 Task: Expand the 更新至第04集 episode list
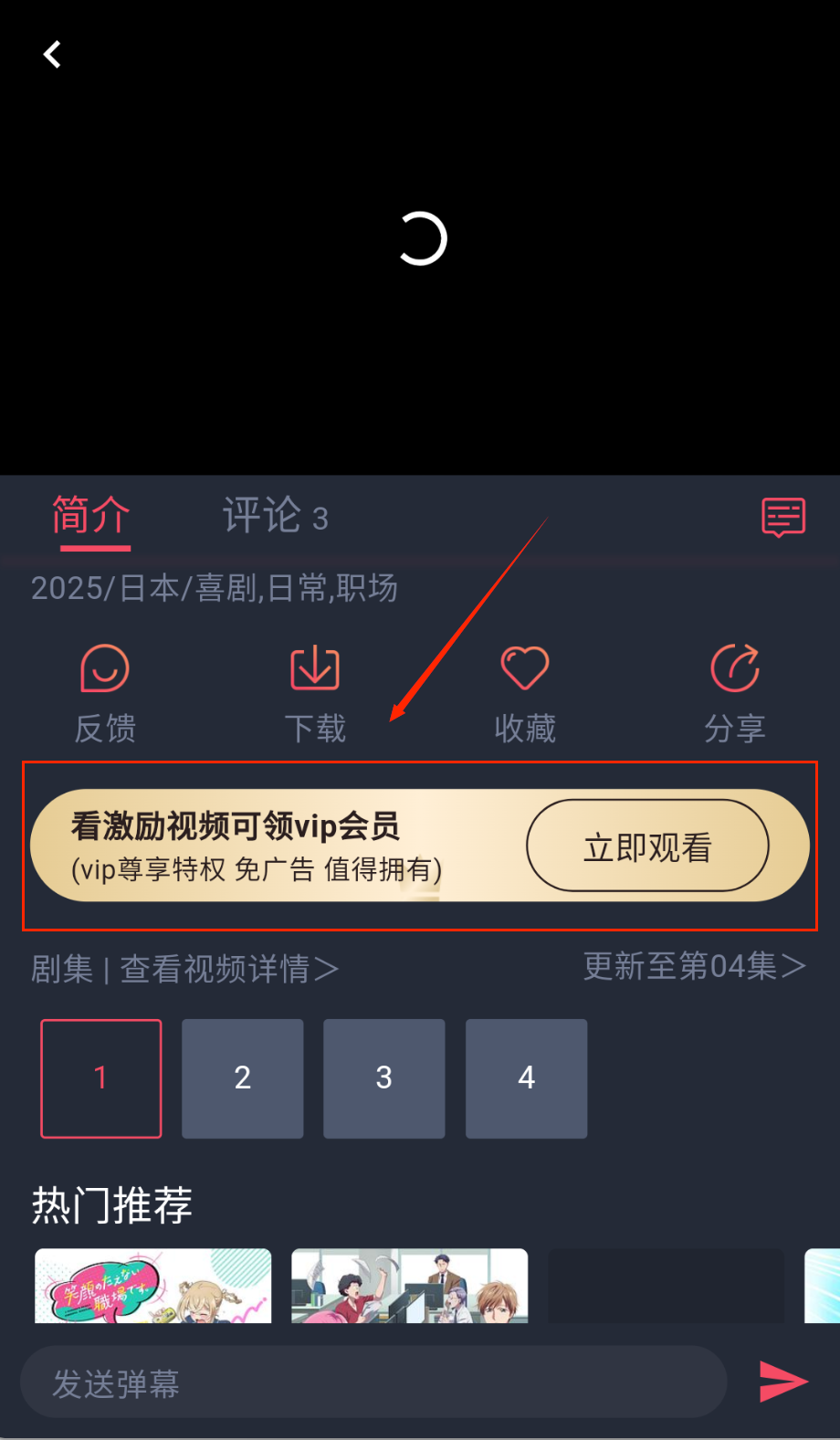click(x=694, y=966)
